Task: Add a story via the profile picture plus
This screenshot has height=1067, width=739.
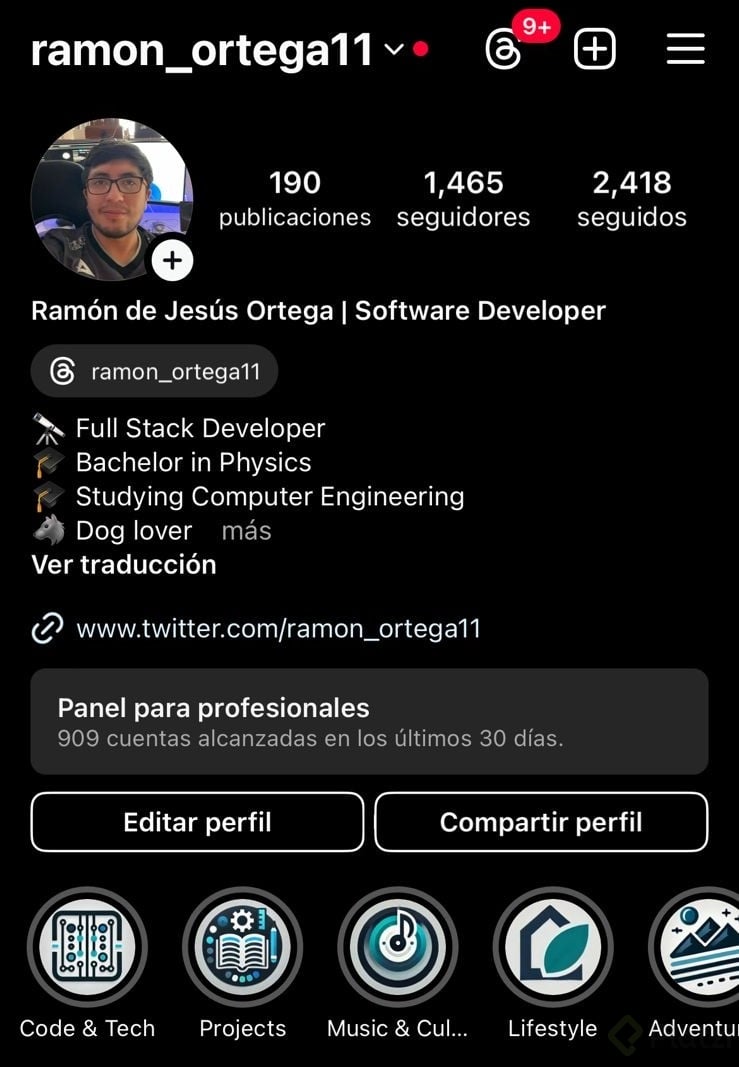Action: (x=172, y=261)
